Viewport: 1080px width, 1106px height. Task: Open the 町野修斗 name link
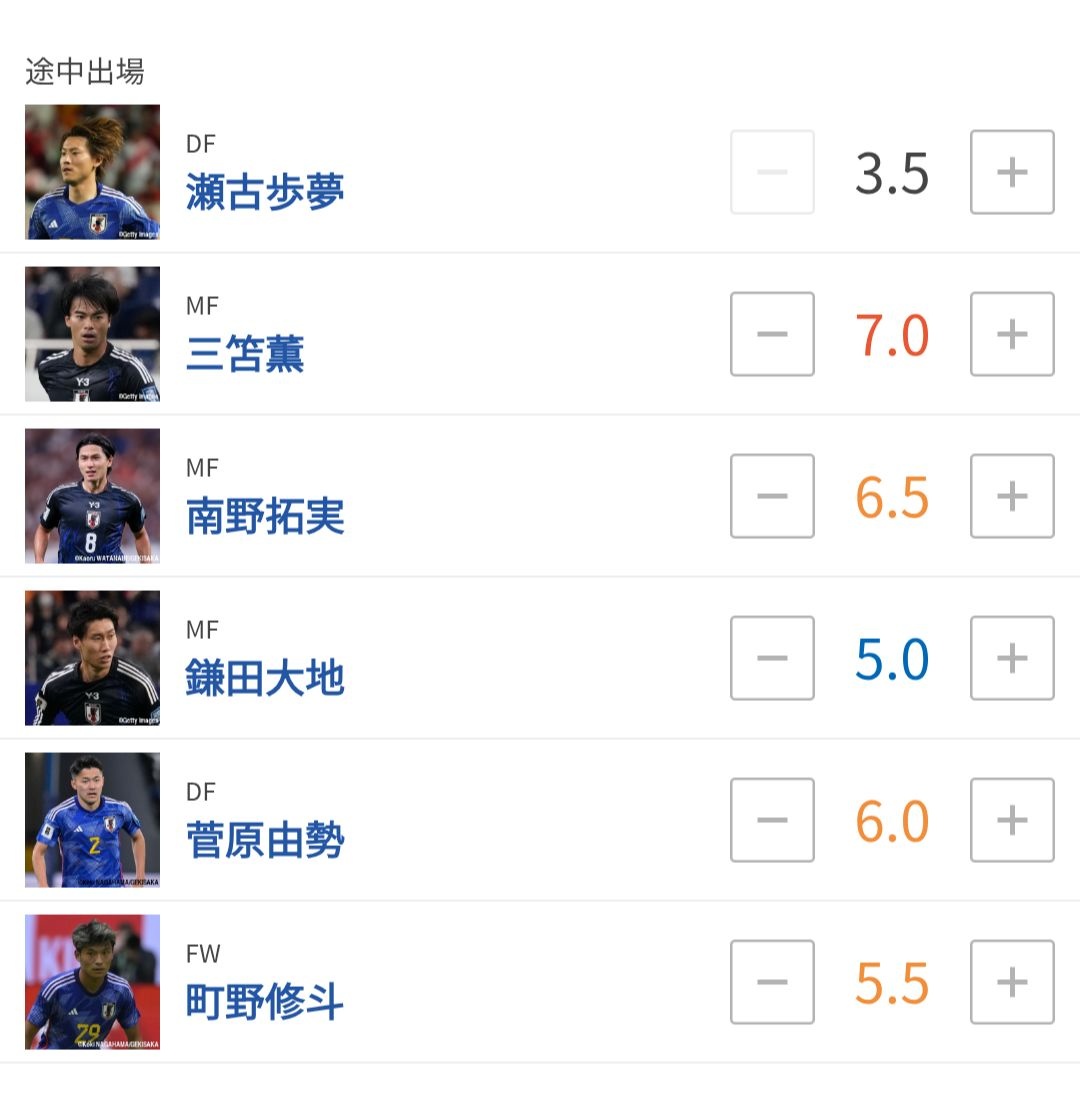pos(265,1002)
